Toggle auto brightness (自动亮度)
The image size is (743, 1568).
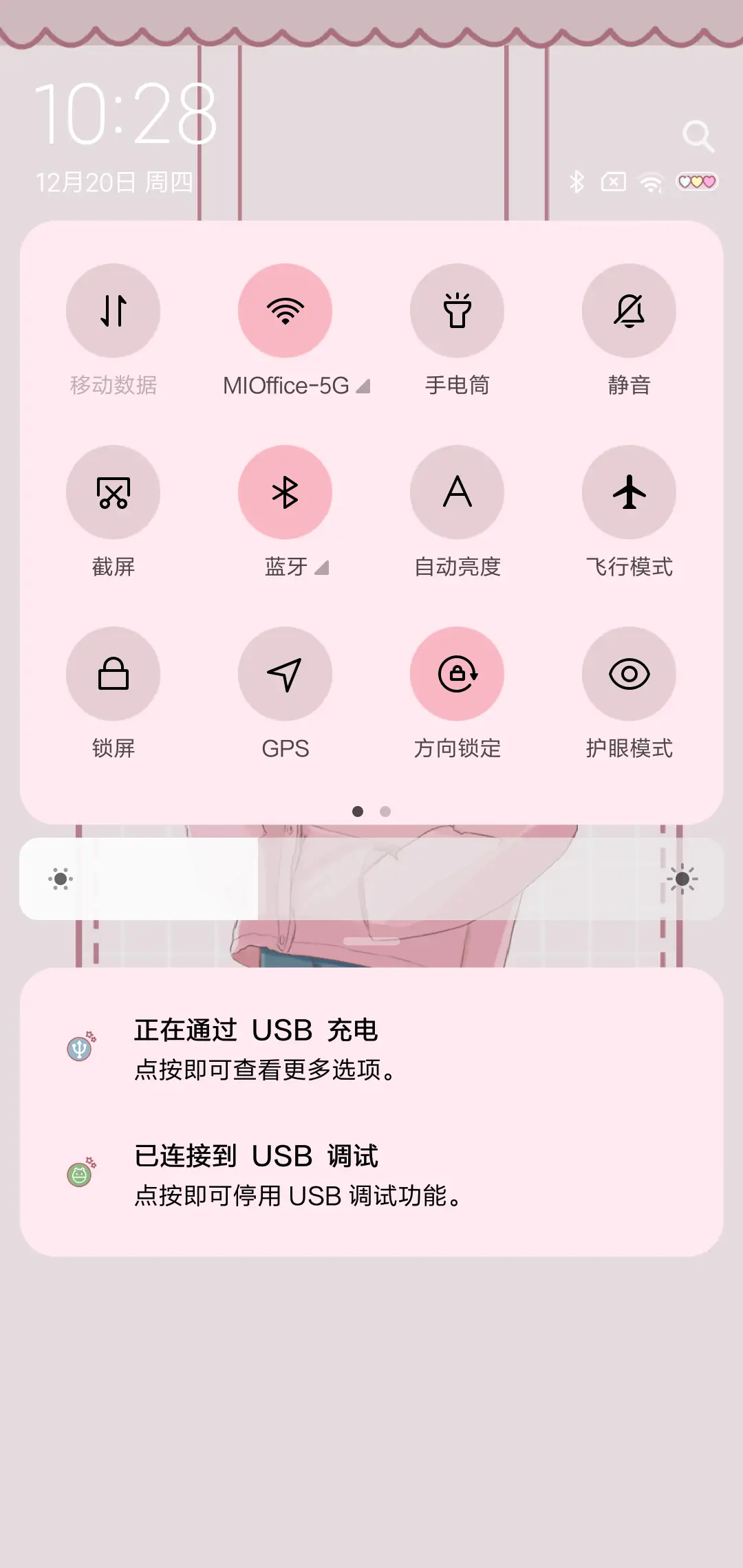click(x=457, y=492)
